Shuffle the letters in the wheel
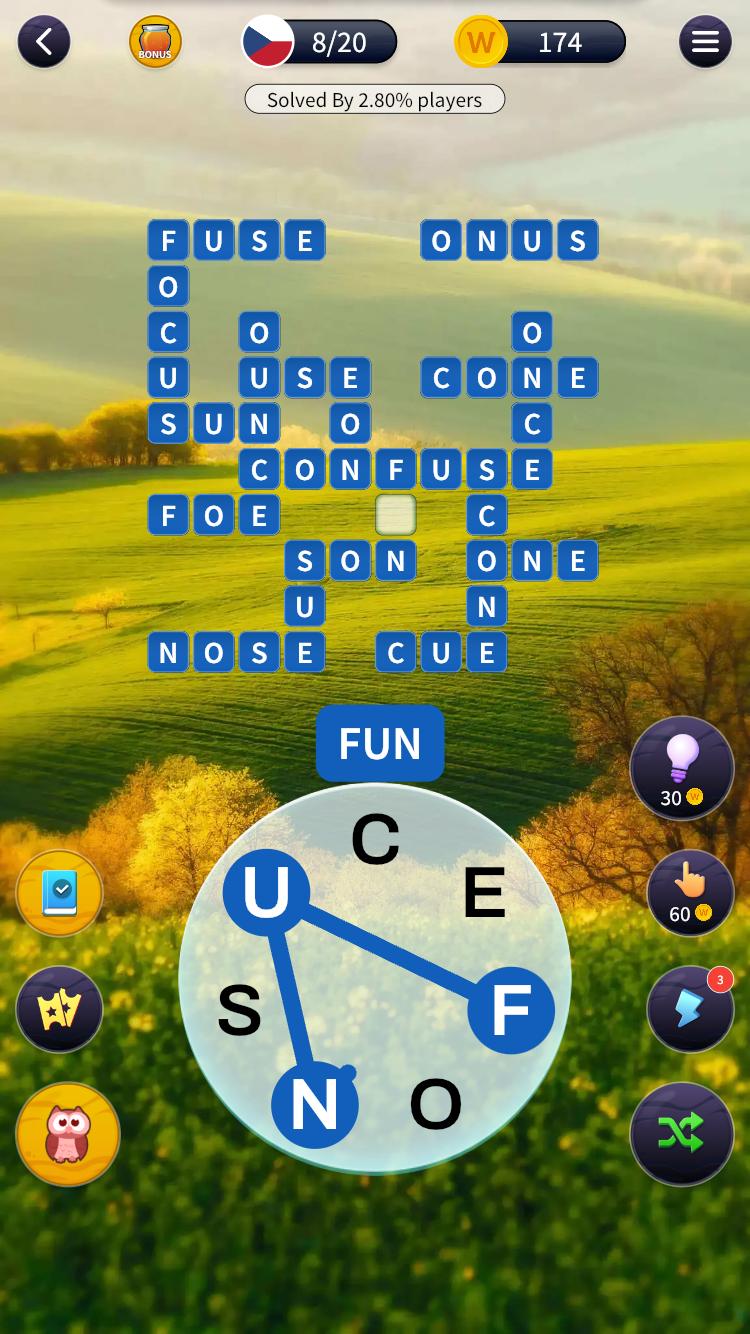Viewport: 750px width, 1334px height. (682, 1134)
